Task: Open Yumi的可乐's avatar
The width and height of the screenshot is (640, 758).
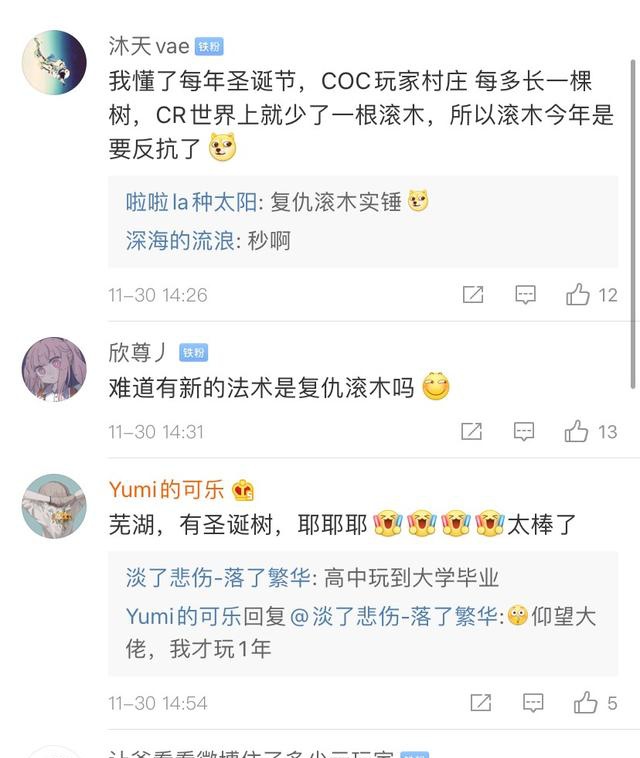Action: coord(54,506)
